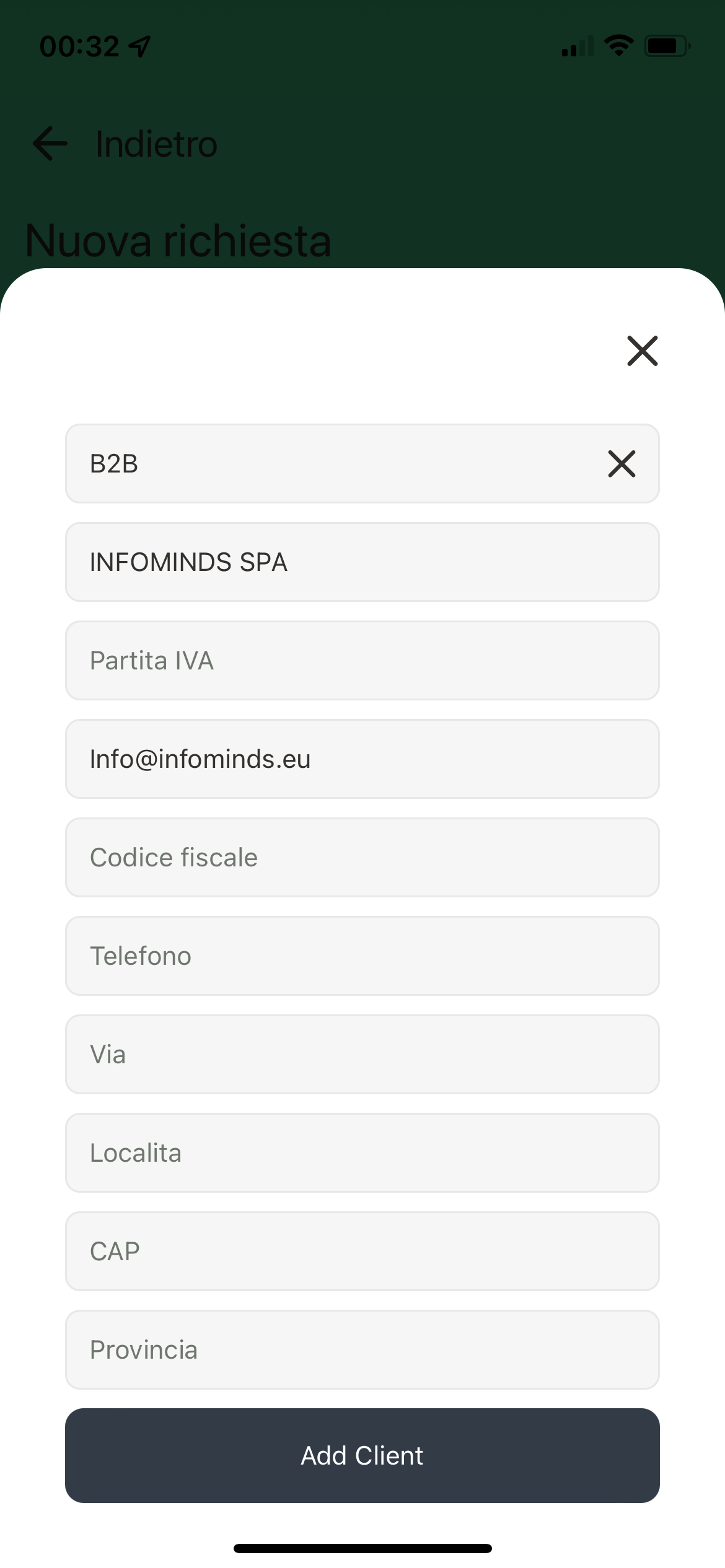The width and height of the screenshot is (725, 1568).
Task: Select the Provincia field
Action: (x=362, y=1350)
